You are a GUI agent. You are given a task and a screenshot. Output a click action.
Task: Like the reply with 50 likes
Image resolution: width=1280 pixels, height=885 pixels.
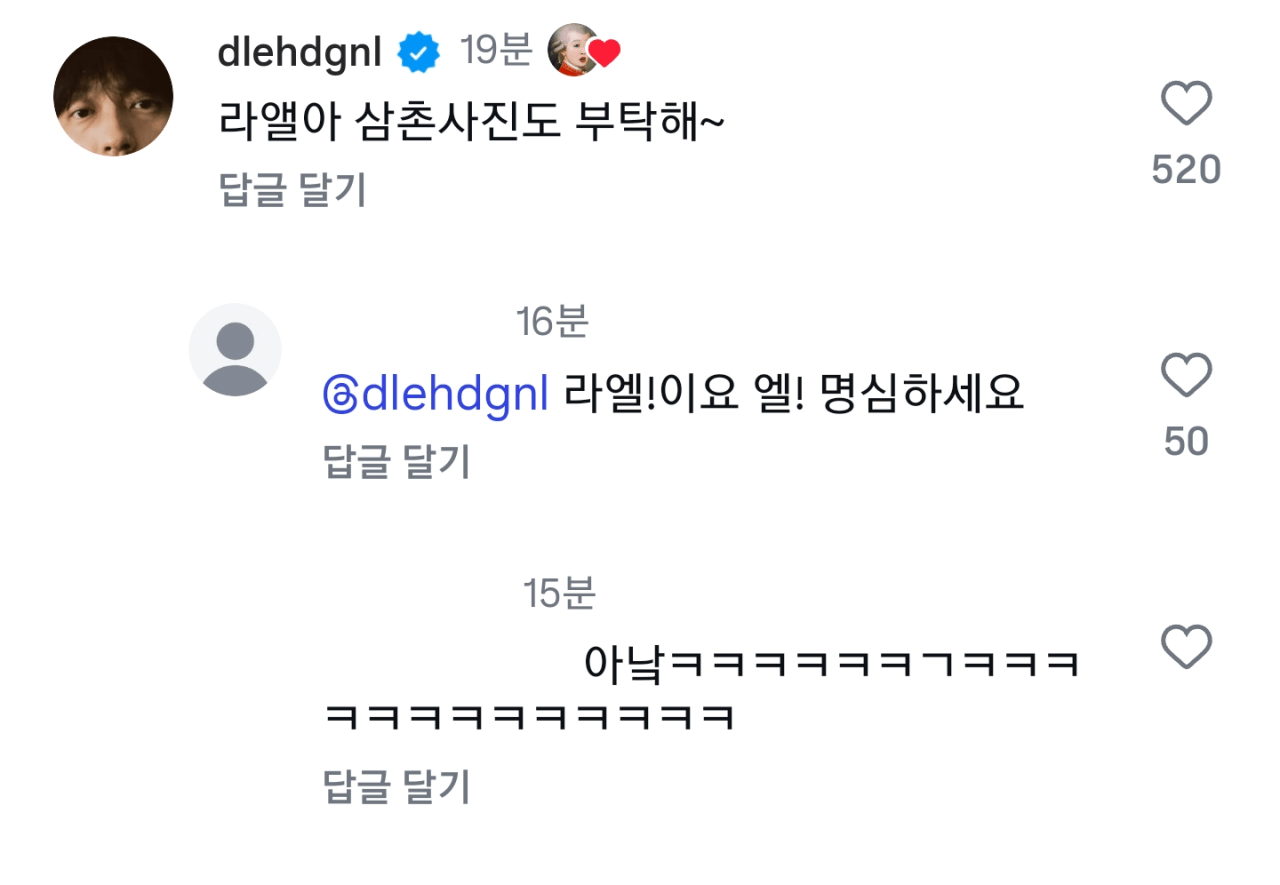pyautogui.click(x=1186, y=376)
